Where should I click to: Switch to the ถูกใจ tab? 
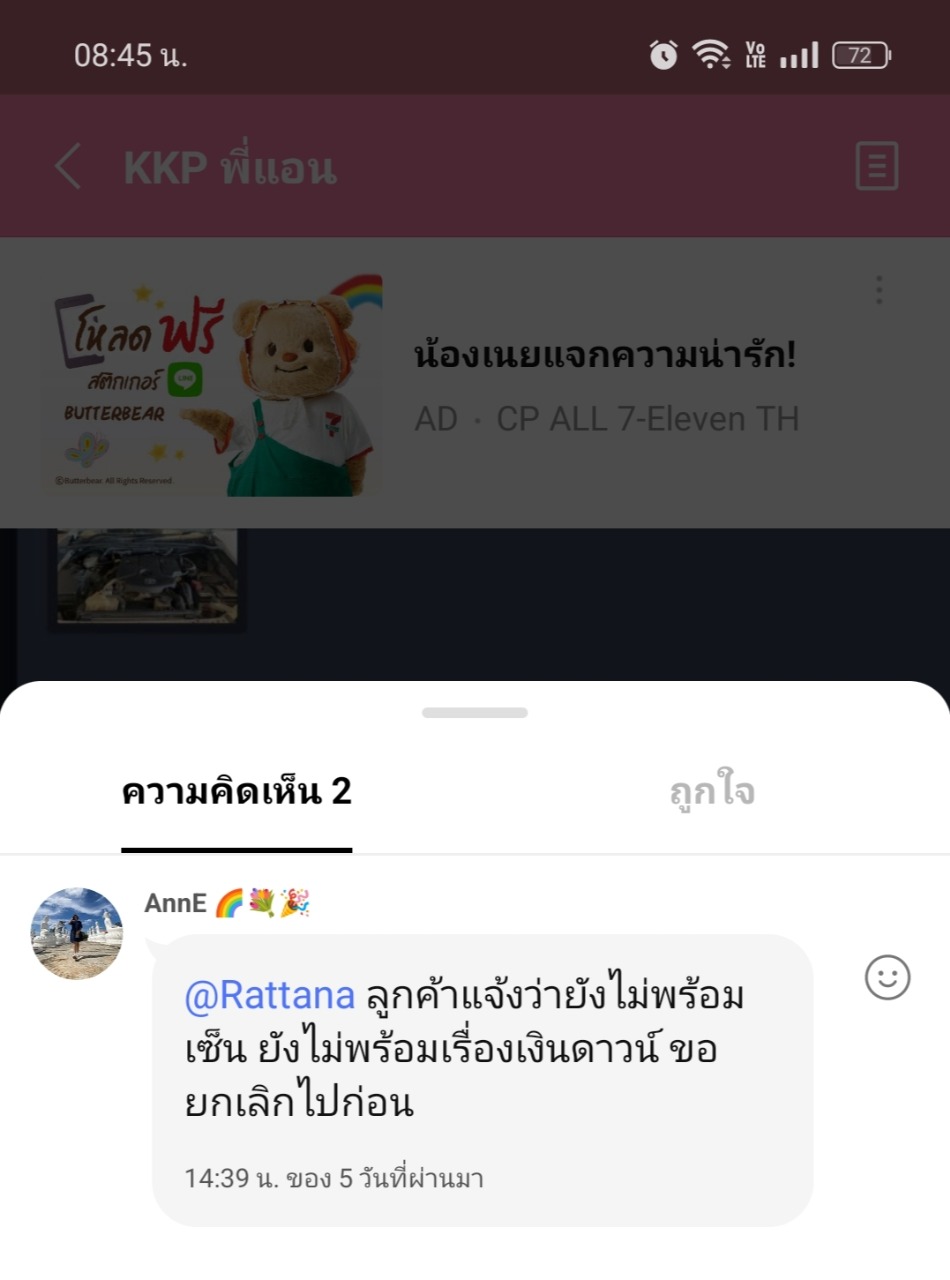711,793
